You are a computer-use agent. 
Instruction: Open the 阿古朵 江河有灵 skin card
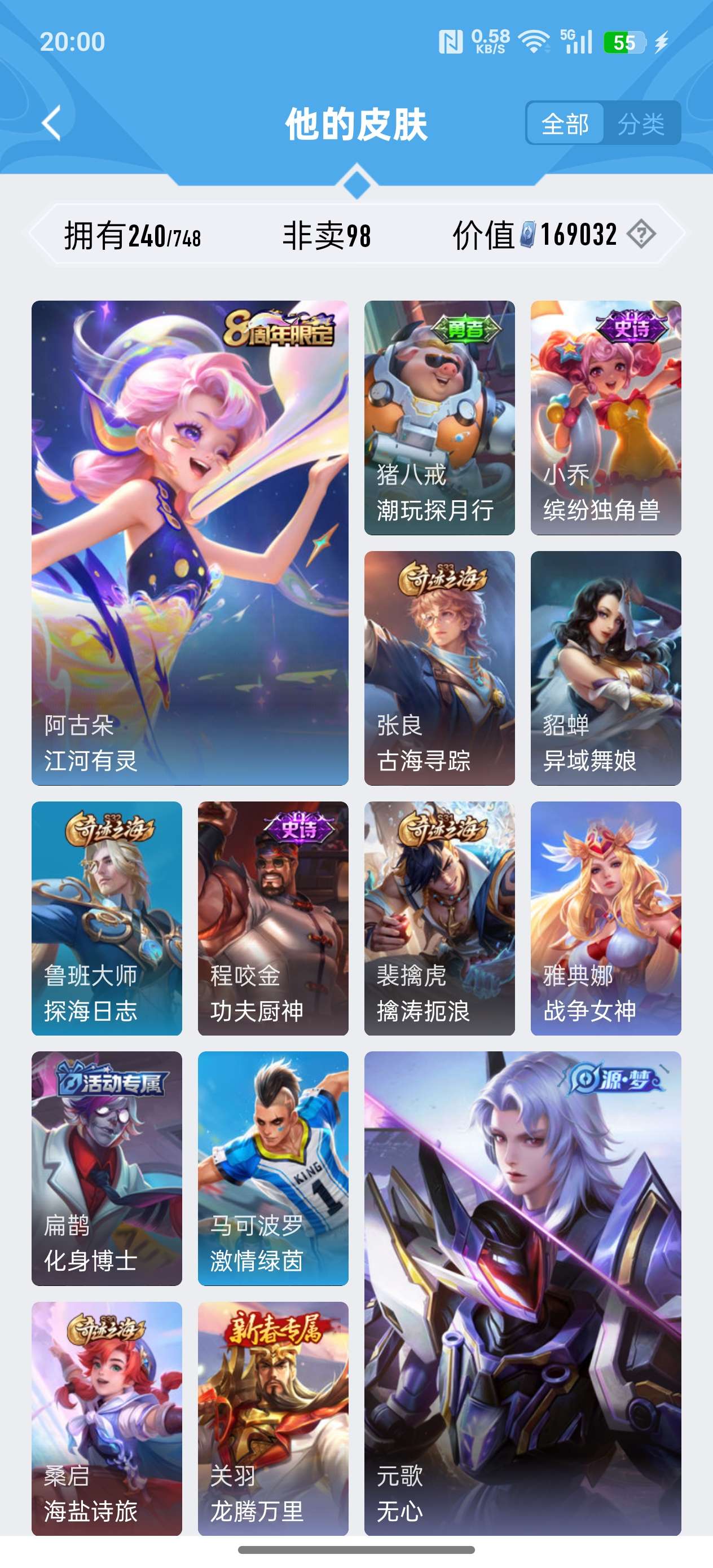(x=190, y=543)
